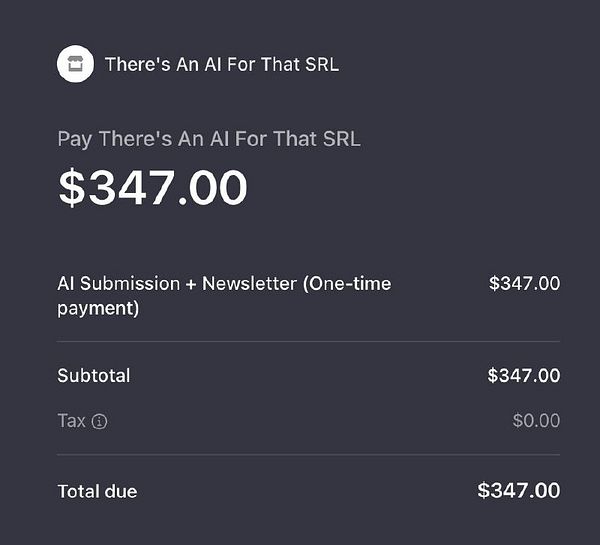Open the Tax info tooltip icon
Screen dimensions: 600x545
point(99,421)
